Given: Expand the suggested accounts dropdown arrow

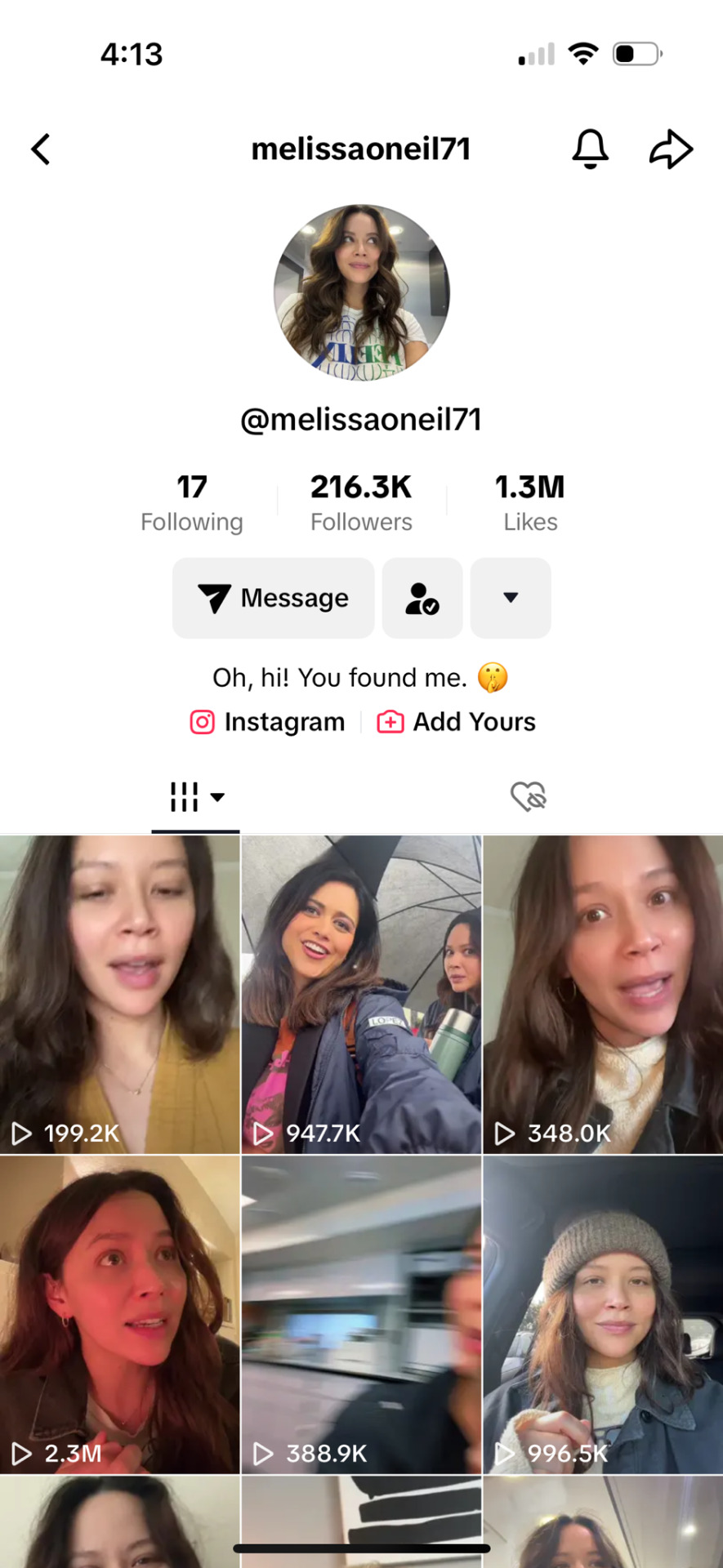Looking at the screenshot, I should [511, 598].
